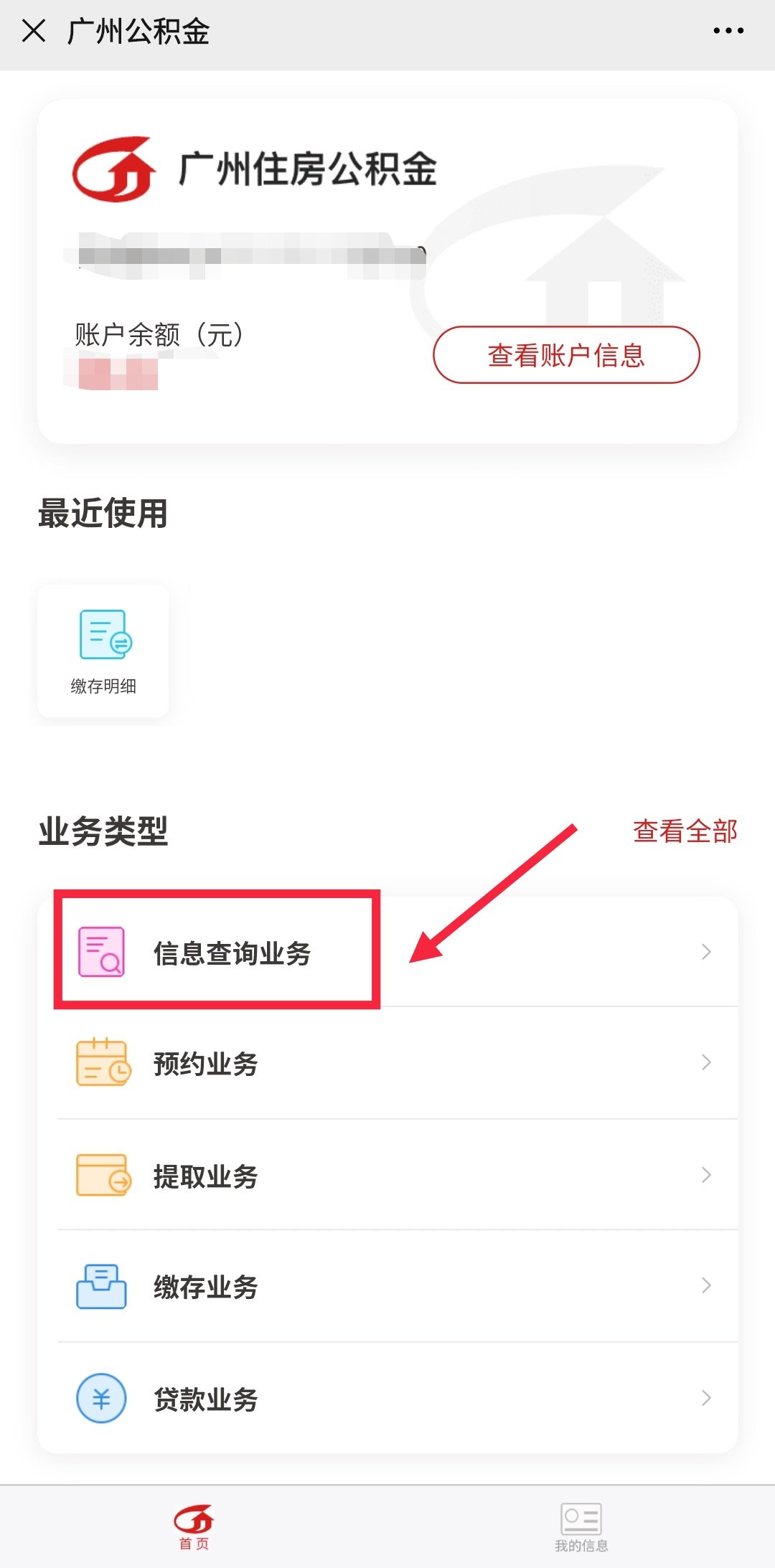
Task: Go to 缴存业务
Action: pyautogui.click(x=387, y=1286)
